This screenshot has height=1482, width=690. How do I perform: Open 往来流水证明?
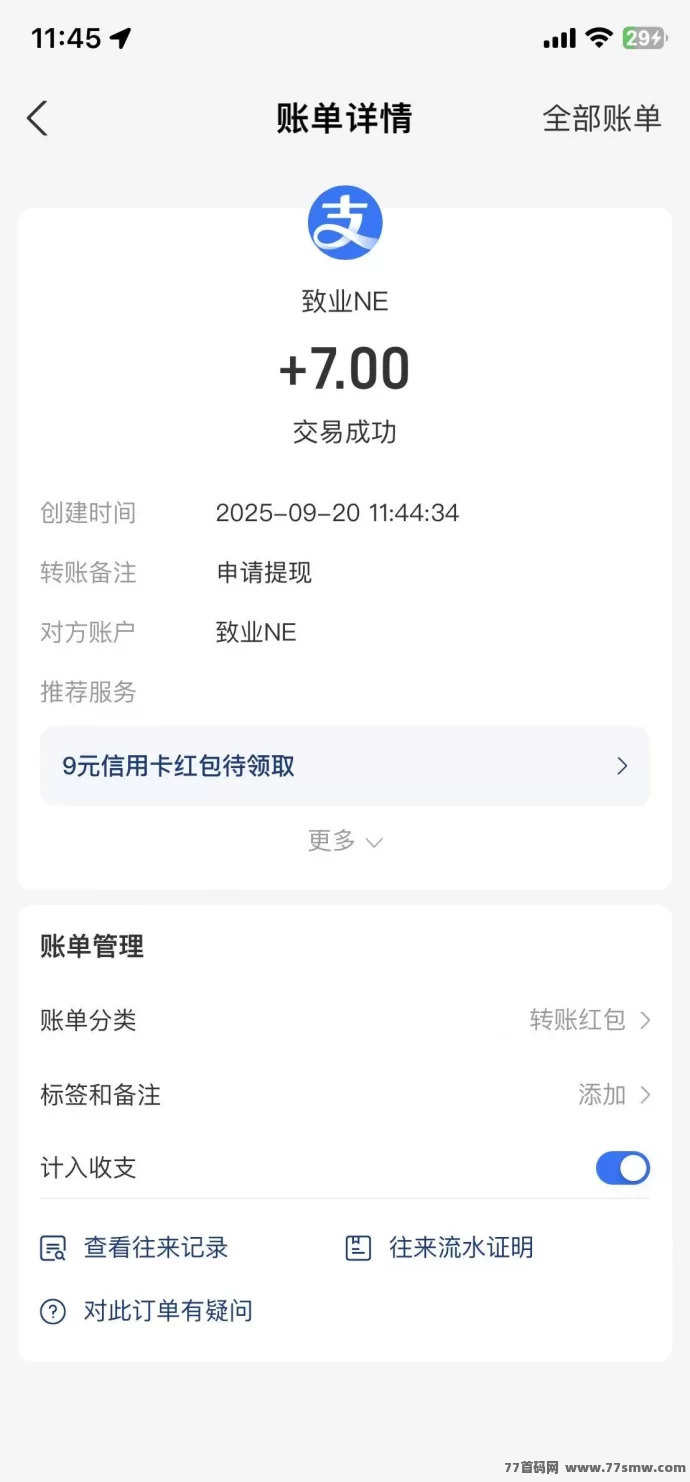click(x=440, y=1248)
